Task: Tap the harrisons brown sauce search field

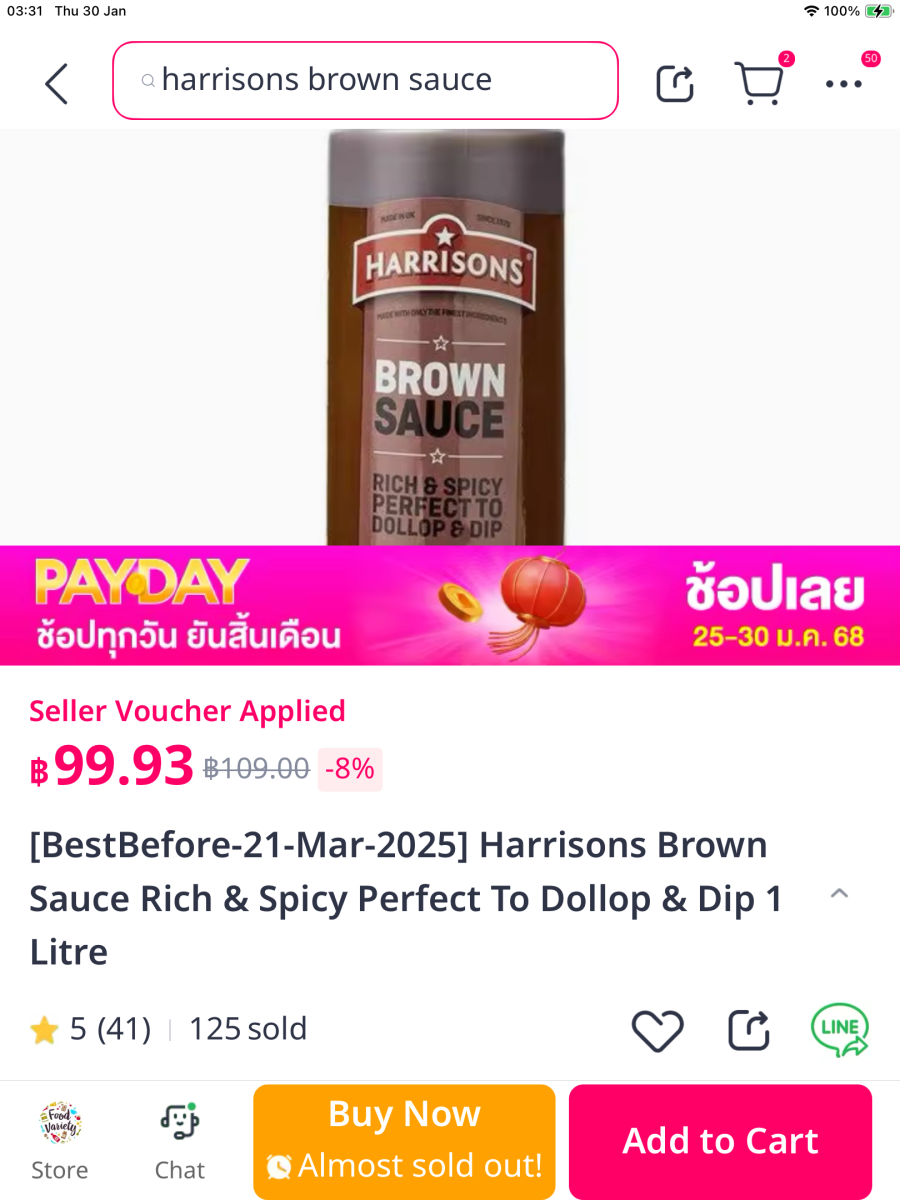Action: [x=365, y=80]
